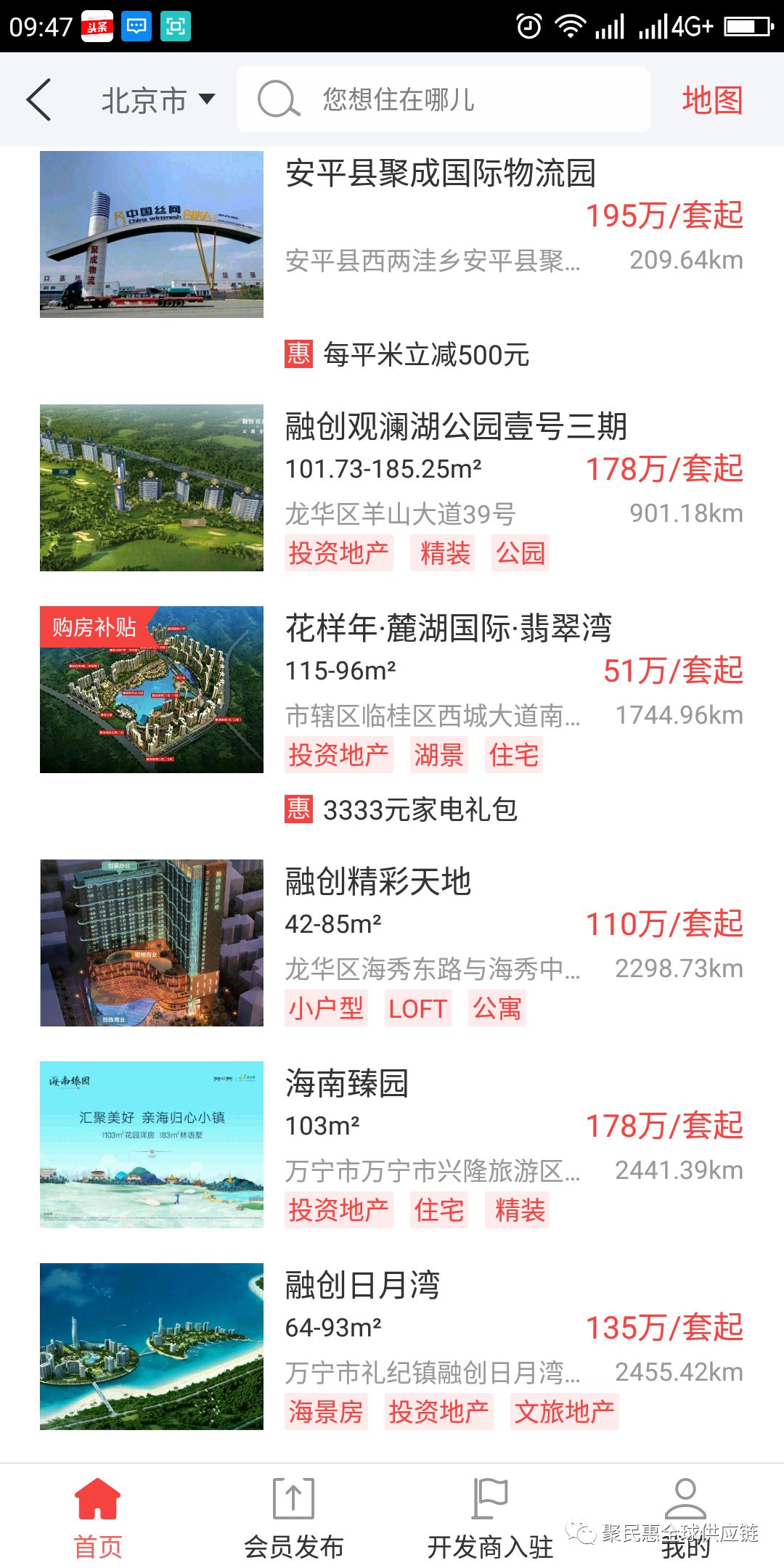The width and height of the screenshot is (784, 1568).
Task: Select the 首页 tab
Action: 98,1517
